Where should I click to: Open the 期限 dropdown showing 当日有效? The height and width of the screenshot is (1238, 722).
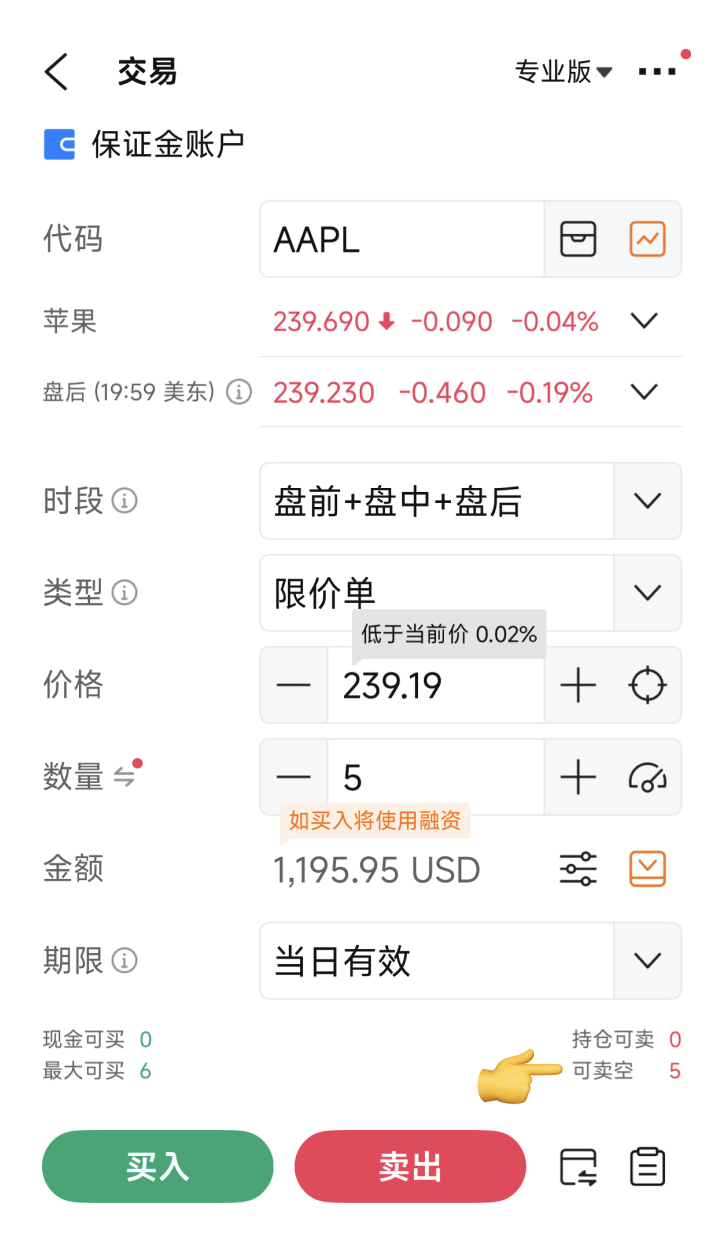(x=470, y=961)
